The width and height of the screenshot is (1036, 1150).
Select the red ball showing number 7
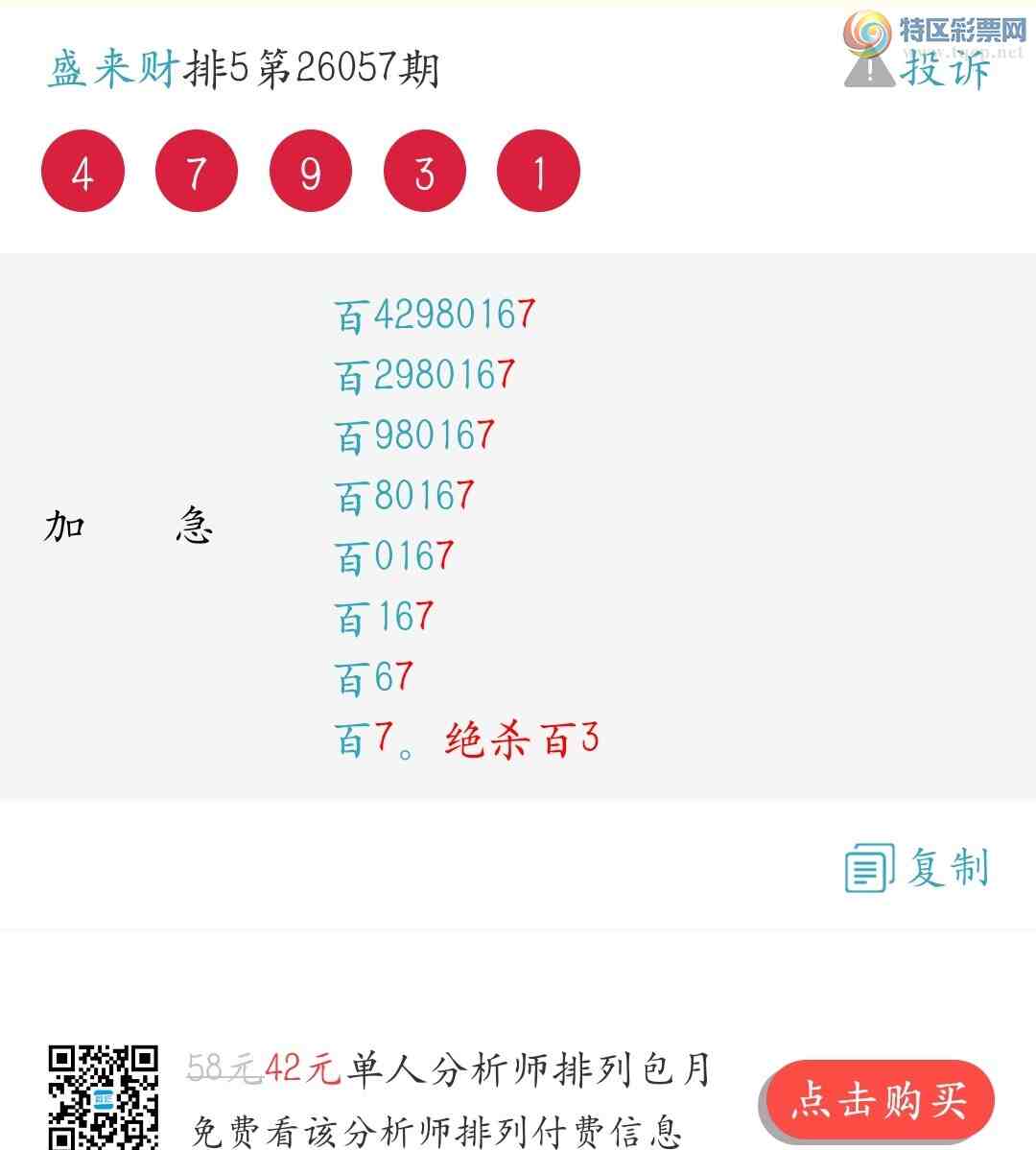(x=196, y=173)
